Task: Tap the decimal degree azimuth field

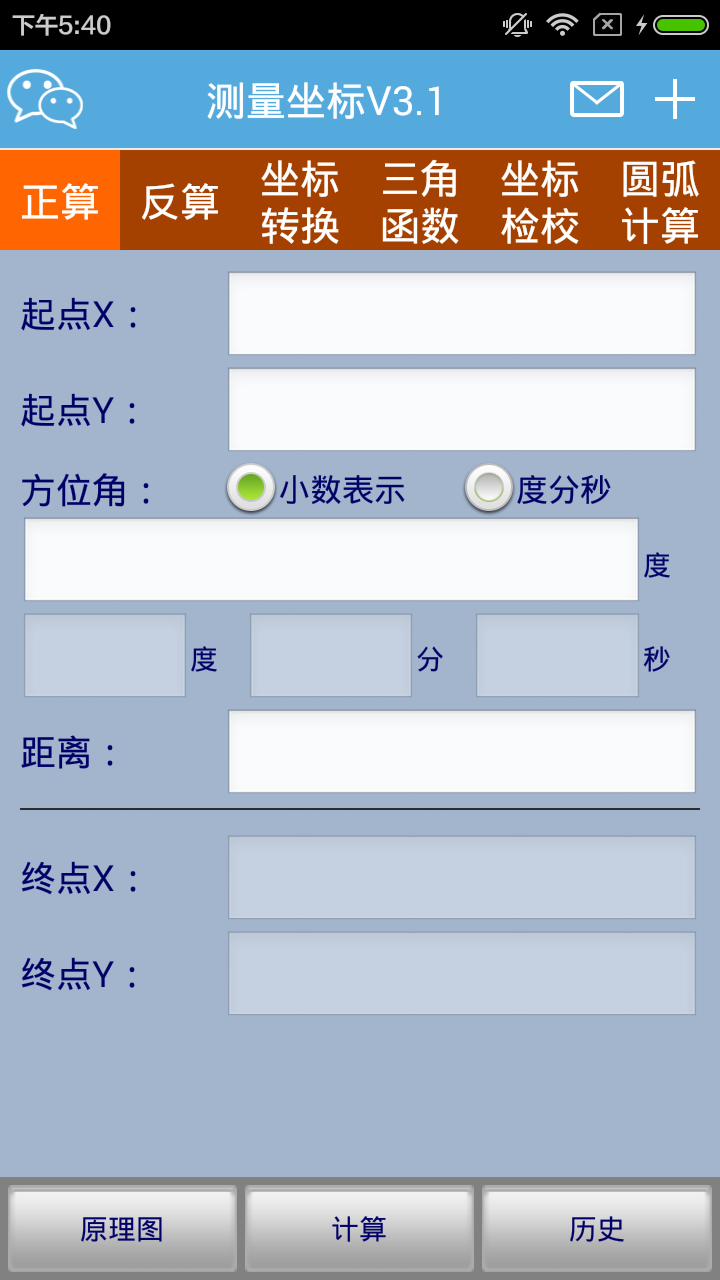Action: [x=331, y=559]
